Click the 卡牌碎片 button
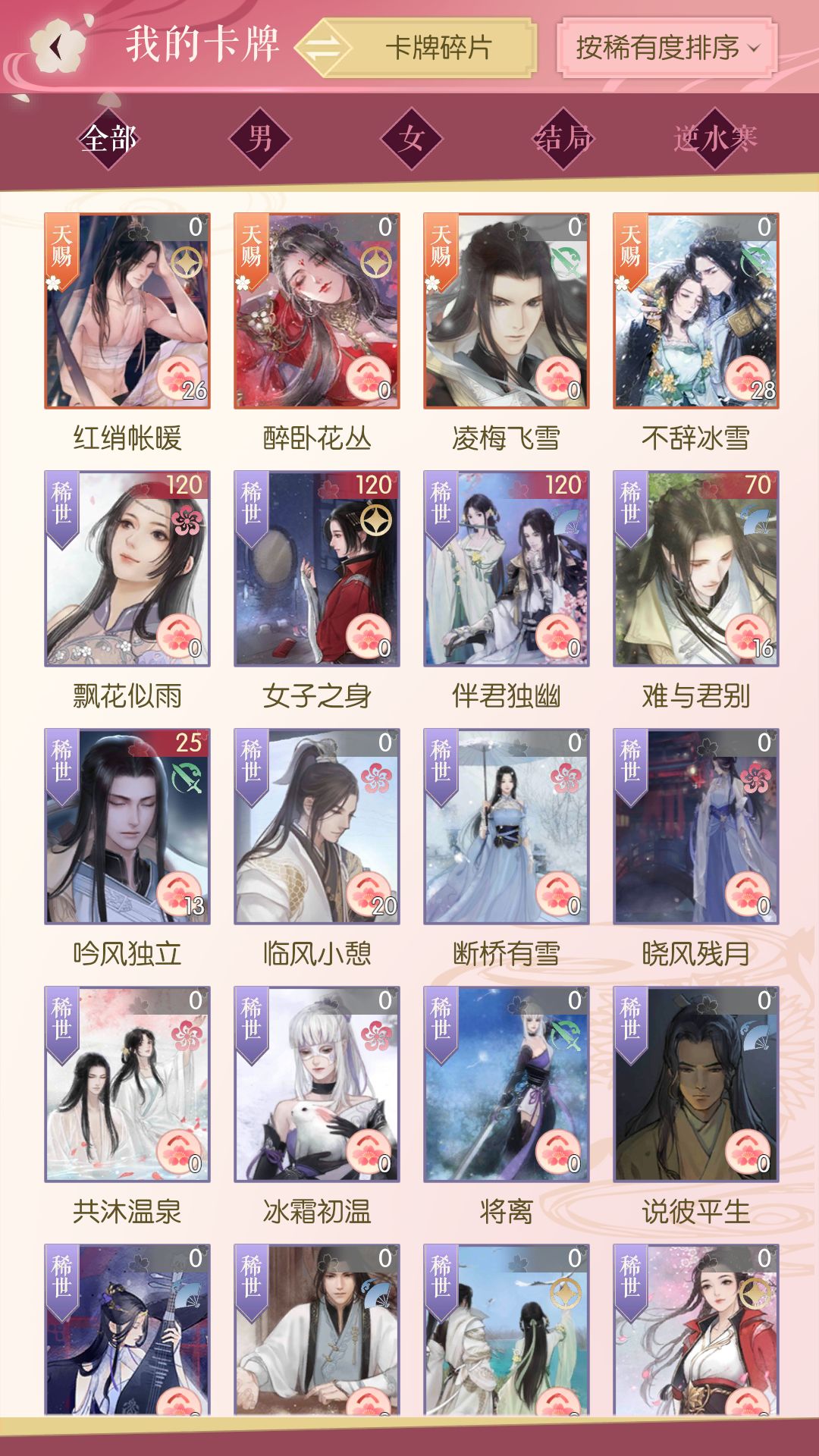This screenshot has width=819, height=1456. point(440,47)
